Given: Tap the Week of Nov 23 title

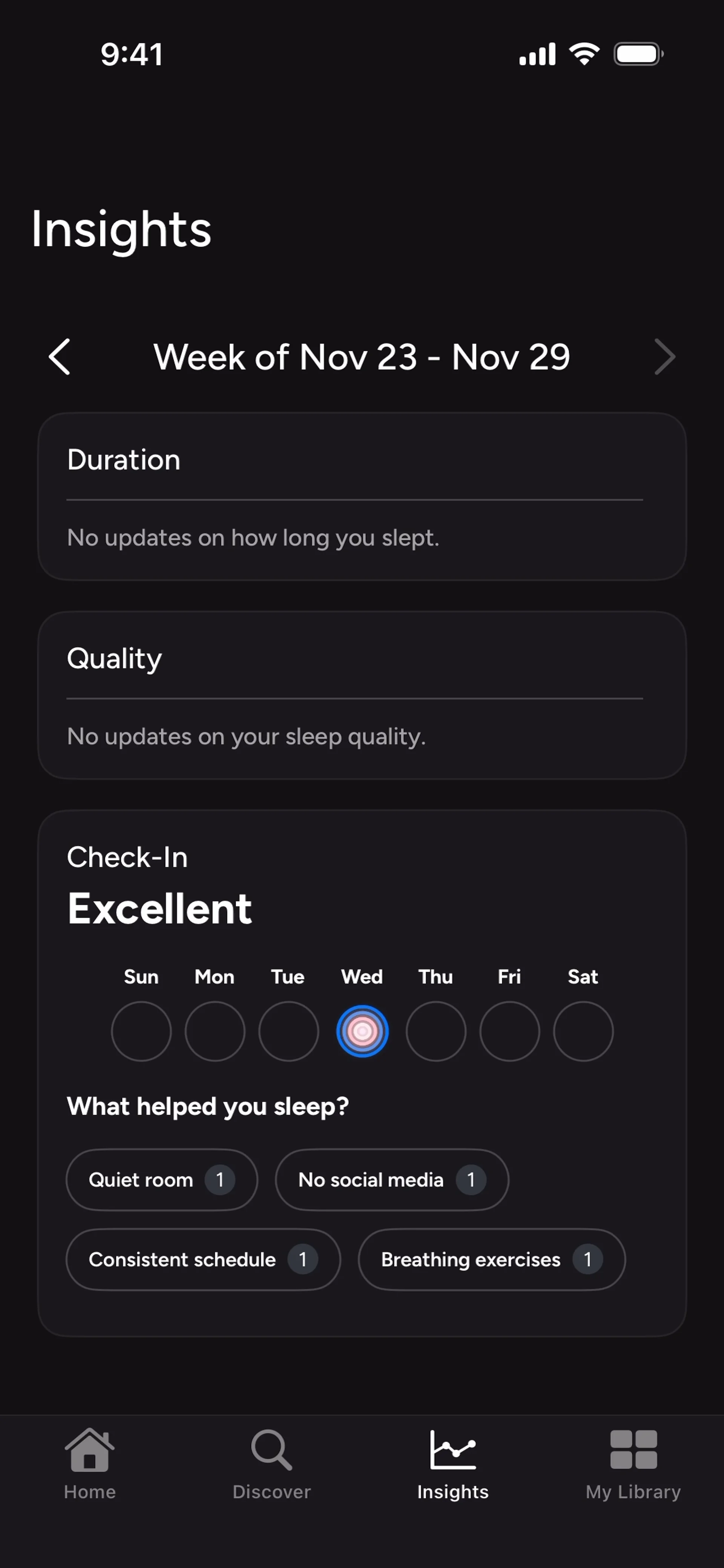Looking at the screenshot, I should (362, 357).
